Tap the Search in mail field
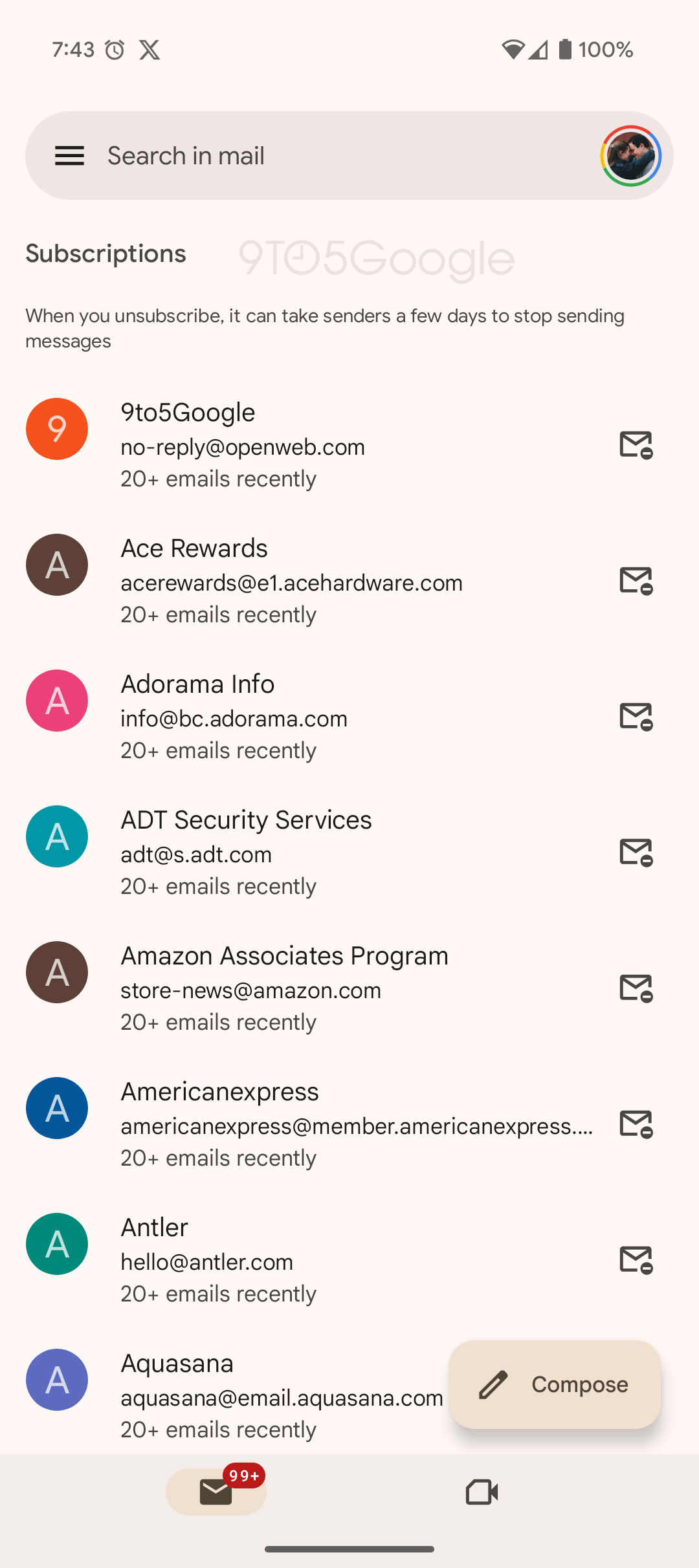 click(291, 155)
